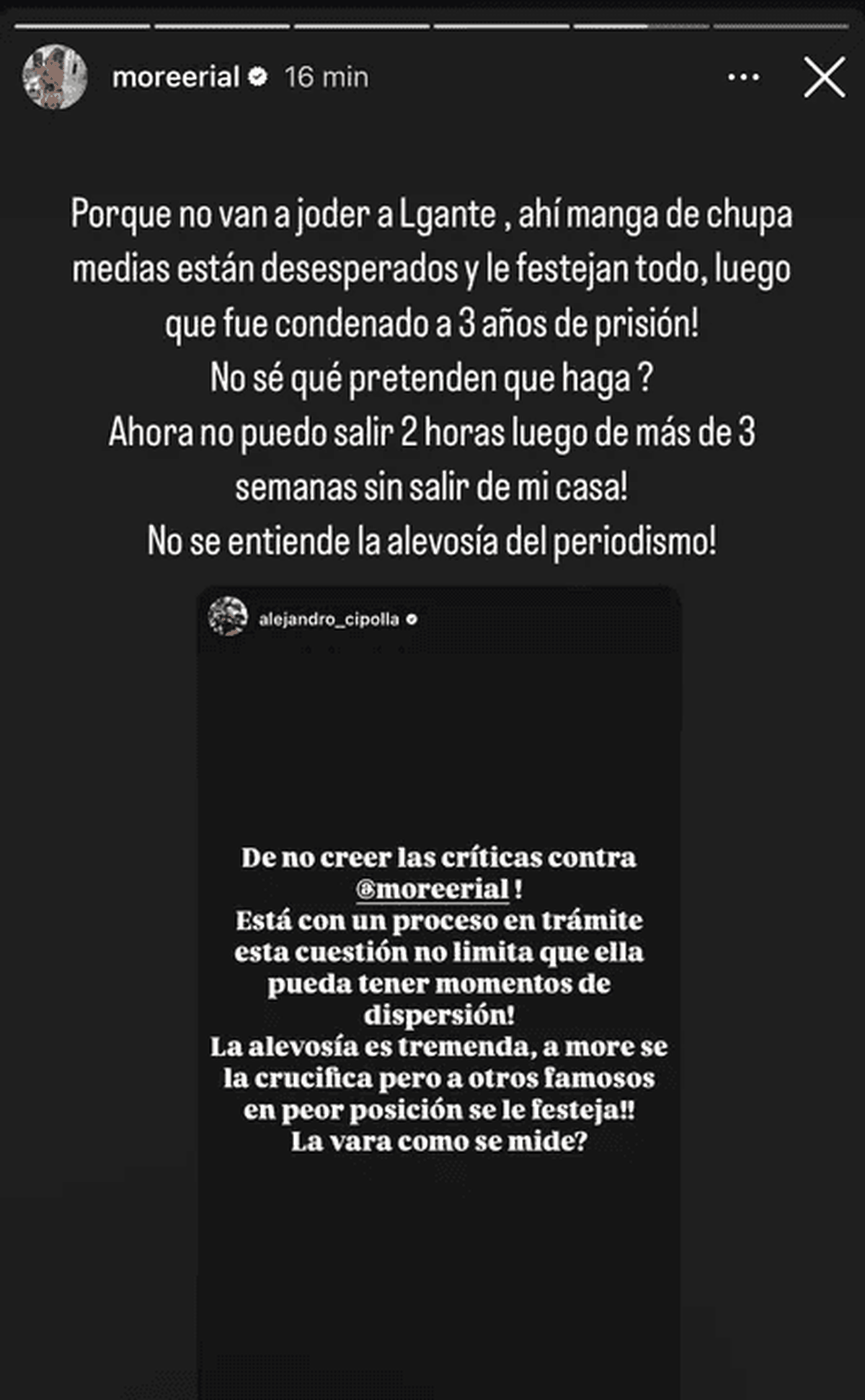Open moreerial's profile picture
The width and height of the screenshot is (865, 1400).
[x=55, y=77]
